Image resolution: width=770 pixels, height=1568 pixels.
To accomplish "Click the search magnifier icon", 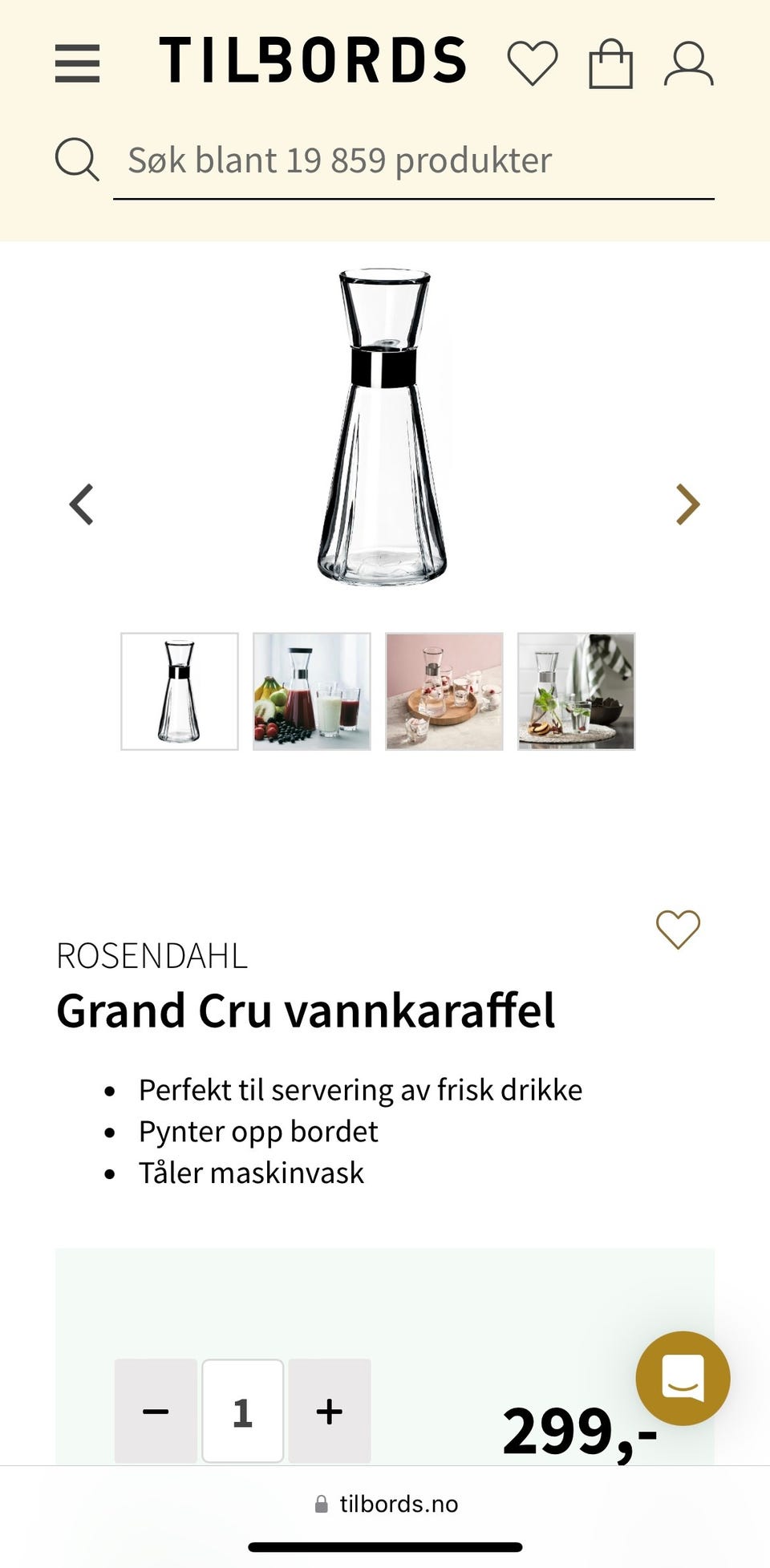I will pyautogui.click(x=76, y=159).
